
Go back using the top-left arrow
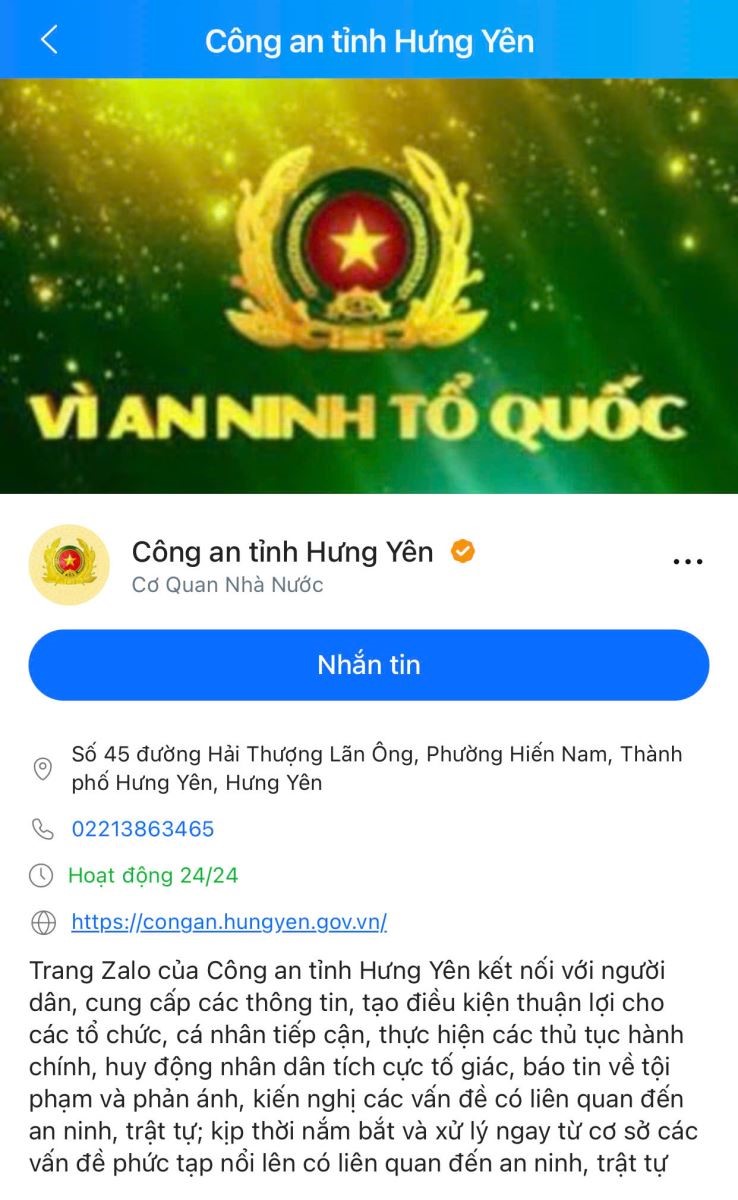point(48,40)
